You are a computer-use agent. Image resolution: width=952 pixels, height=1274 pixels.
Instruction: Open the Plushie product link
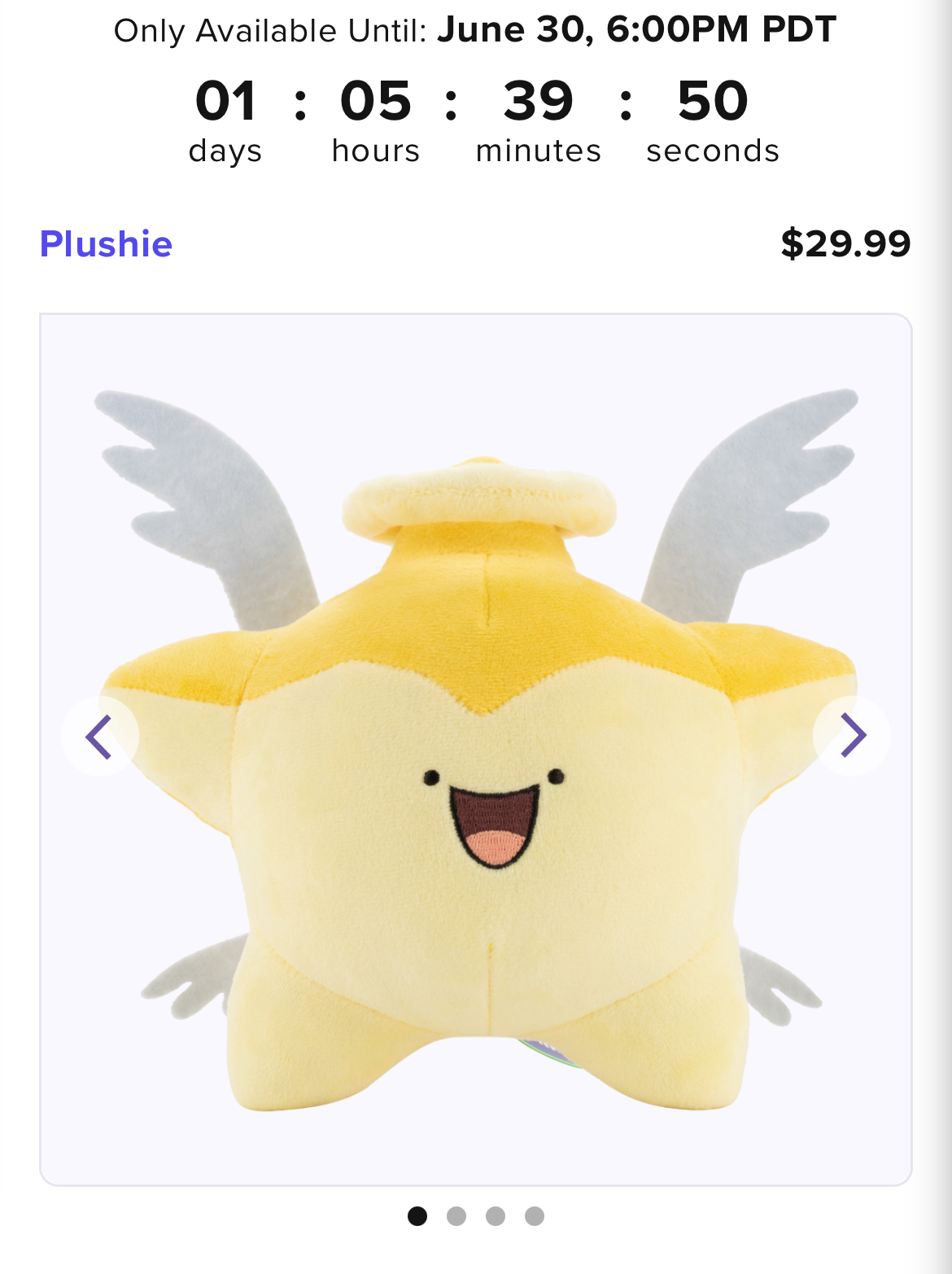point(106,244)
